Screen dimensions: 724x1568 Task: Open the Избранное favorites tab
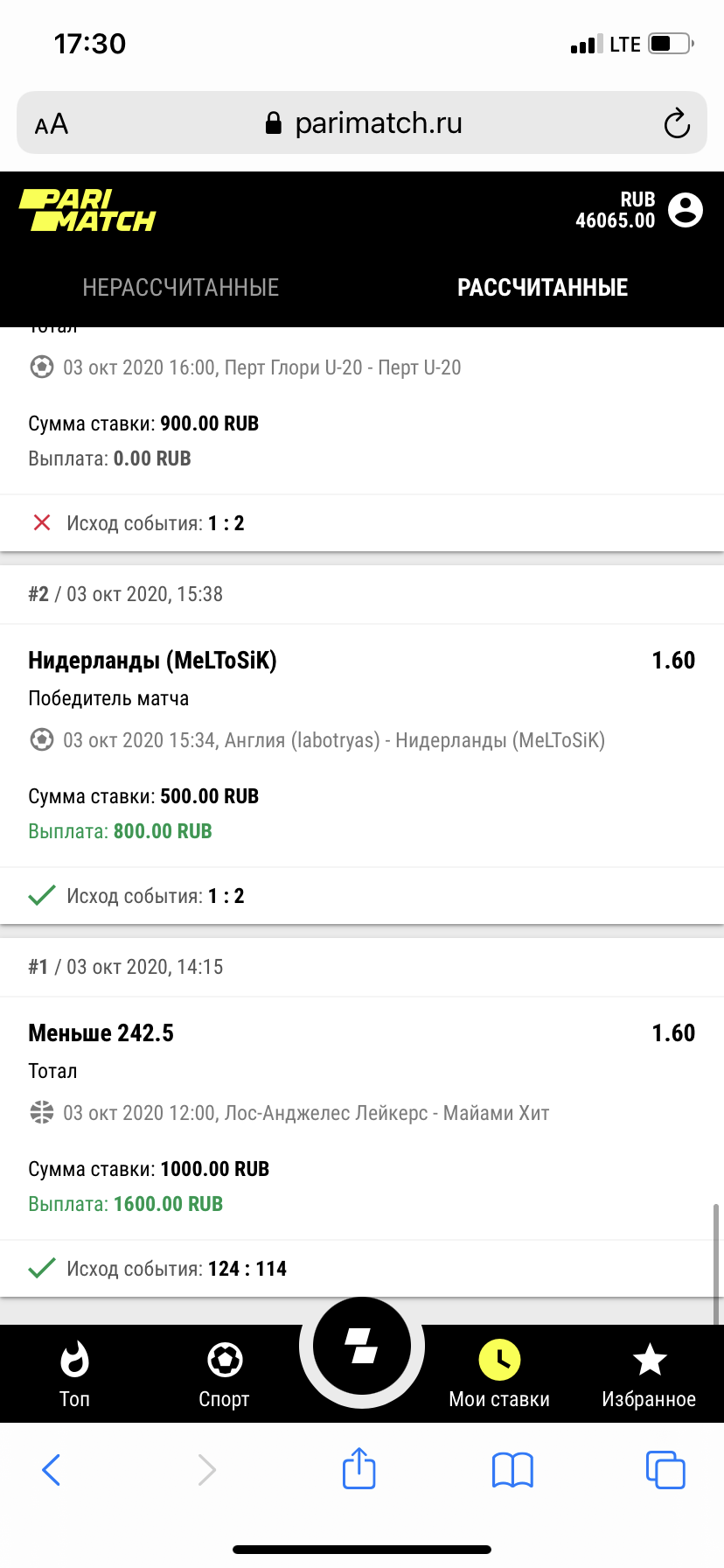pos(649,1374)
